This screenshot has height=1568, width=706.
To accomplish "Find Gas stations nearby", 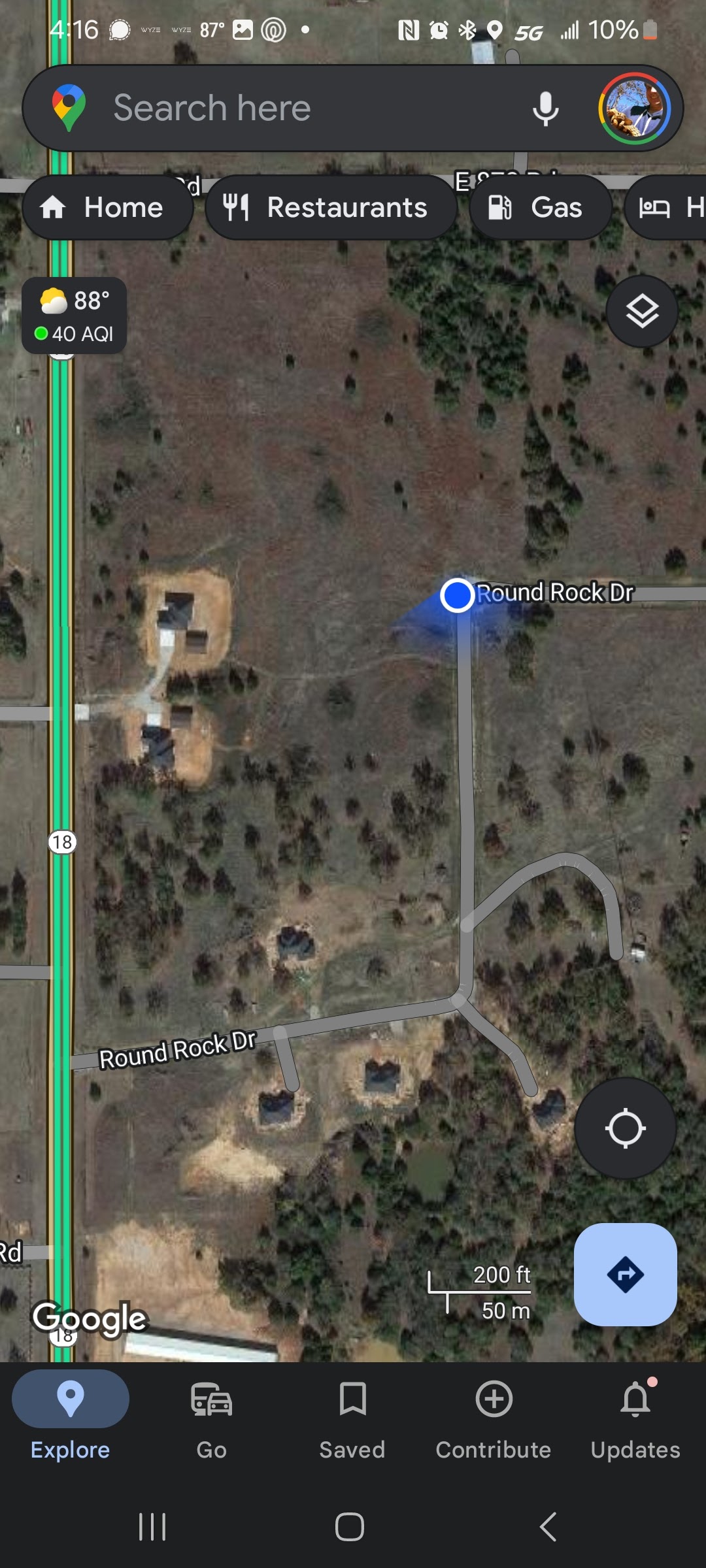I will click(540, 208).
